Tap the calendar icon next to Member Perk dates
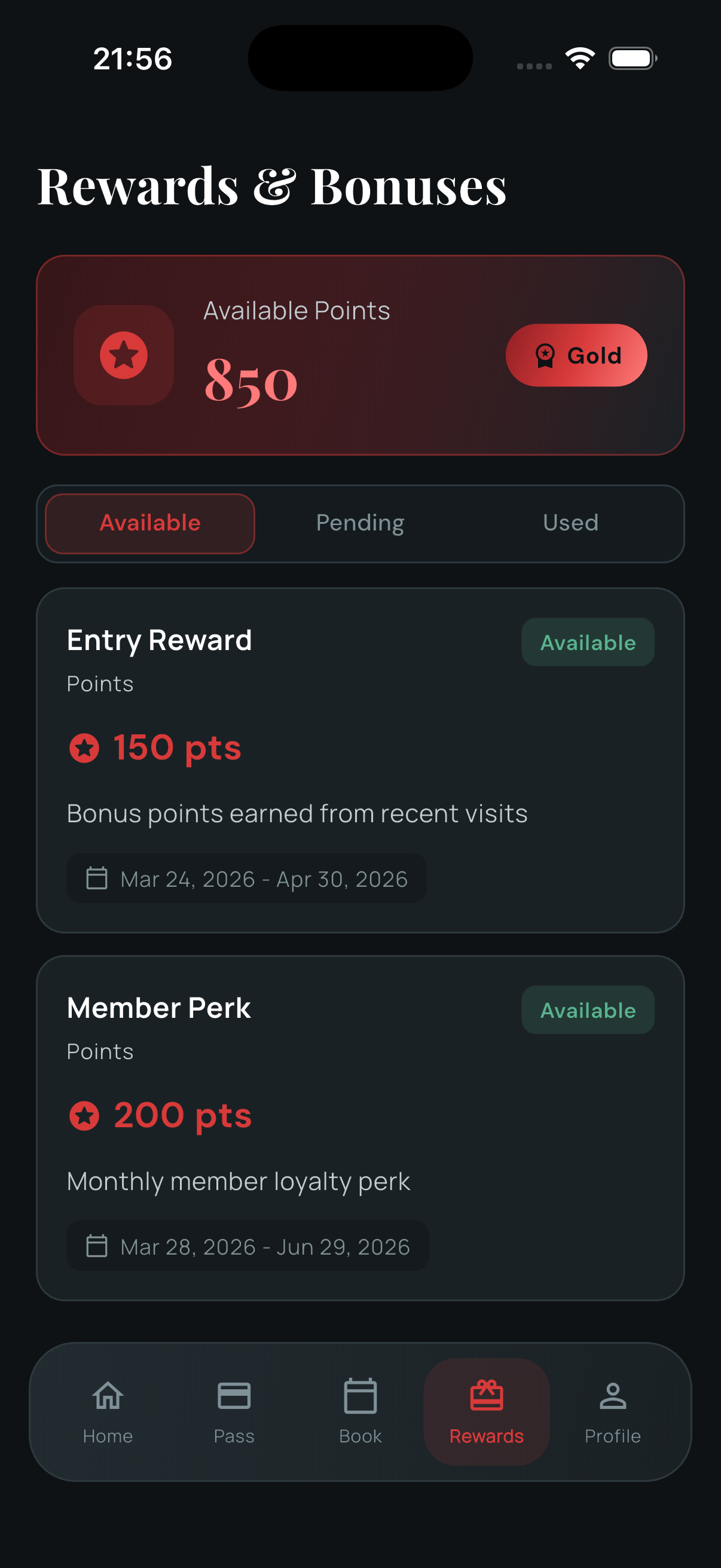This screenshot has height=1568, width=721. [96, 1246]
